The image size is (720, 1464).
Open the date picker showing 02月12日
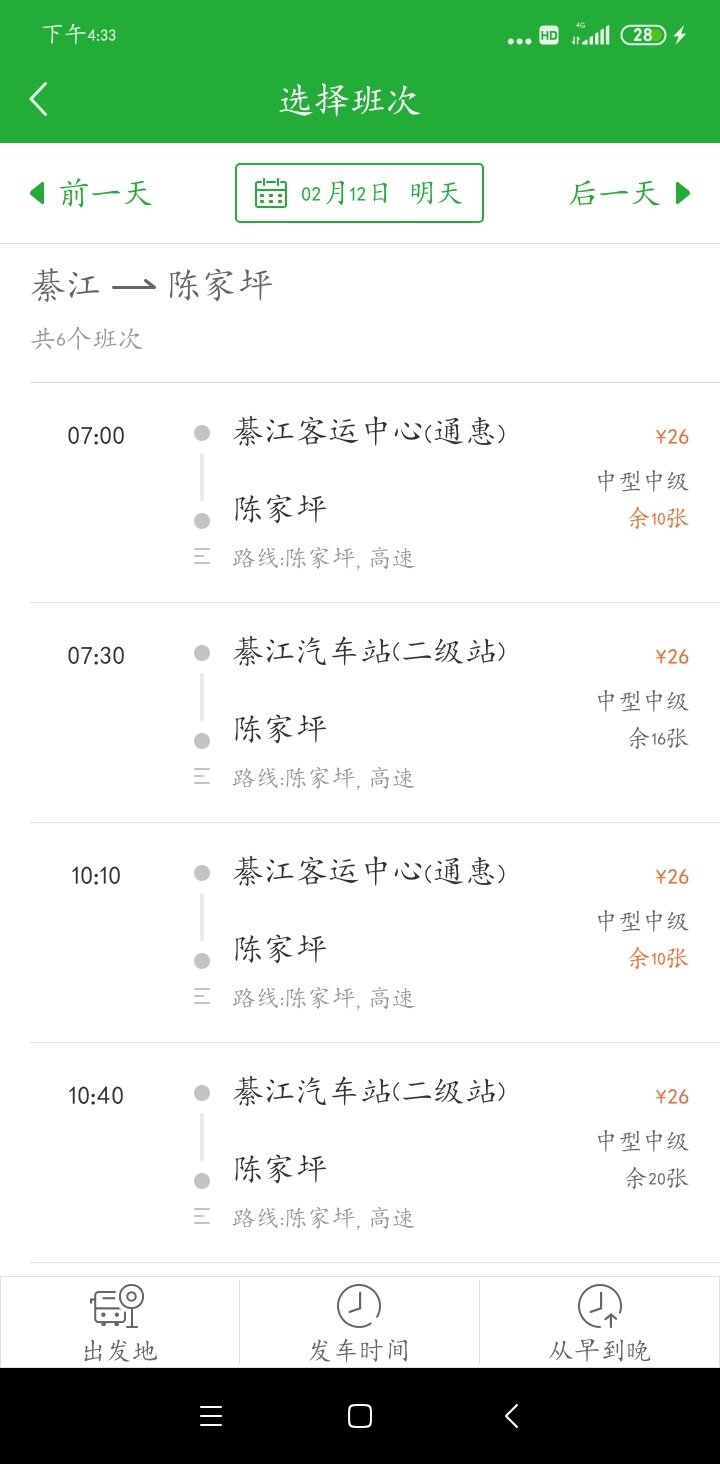pos(359,193)
